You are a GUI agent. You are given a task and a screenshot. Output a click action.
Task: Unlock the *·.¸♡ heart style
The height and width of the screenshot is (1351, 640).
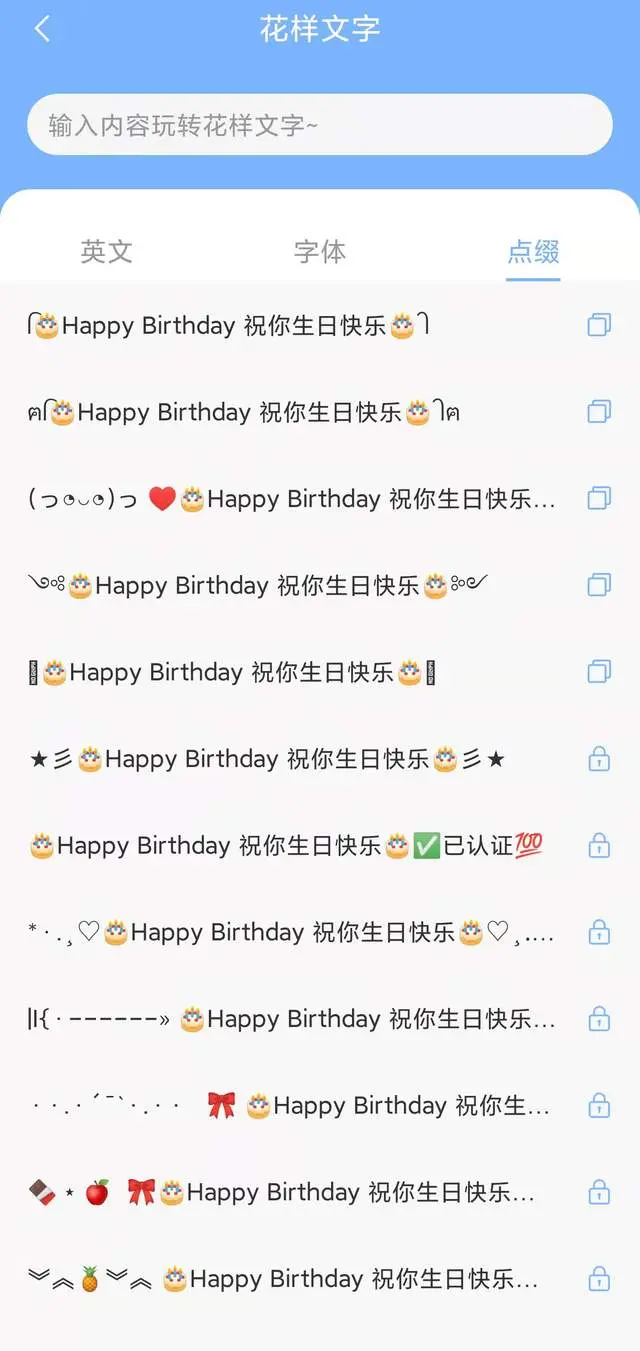(598, 933)
